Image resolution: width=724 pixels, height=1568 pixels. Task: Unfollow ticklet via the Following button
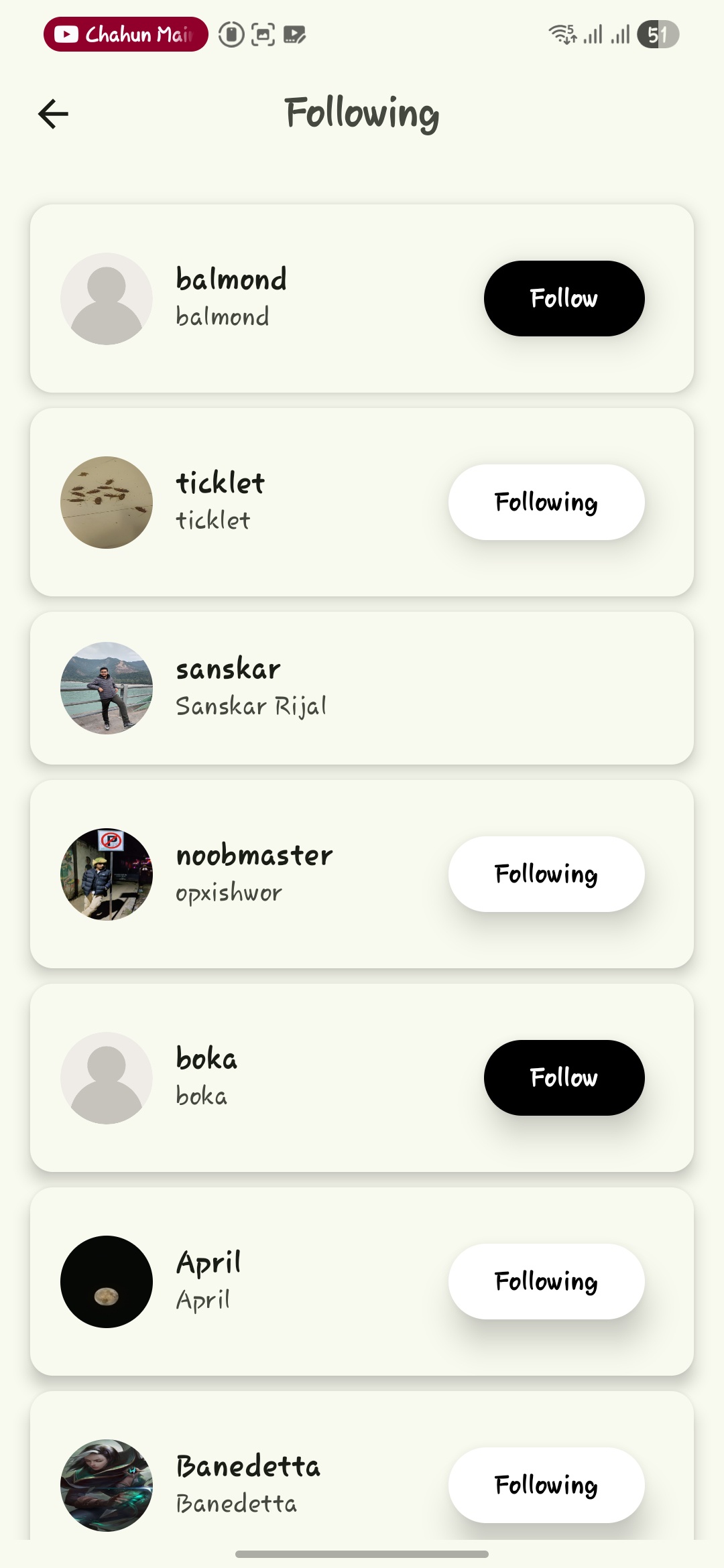coord(546,502)
